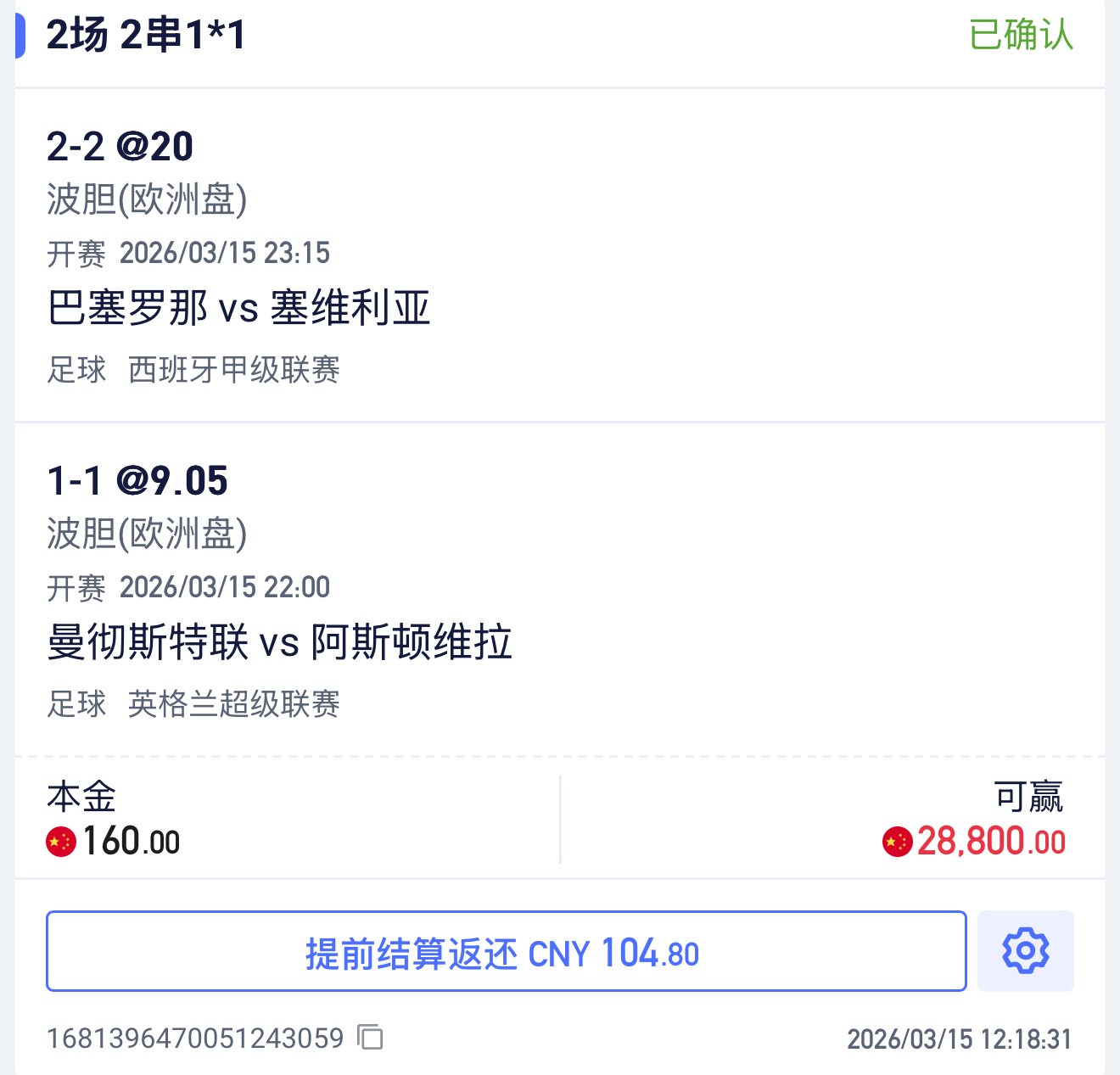Open cash-out settings gear icon
1120x1075 pixels.
1025,951
